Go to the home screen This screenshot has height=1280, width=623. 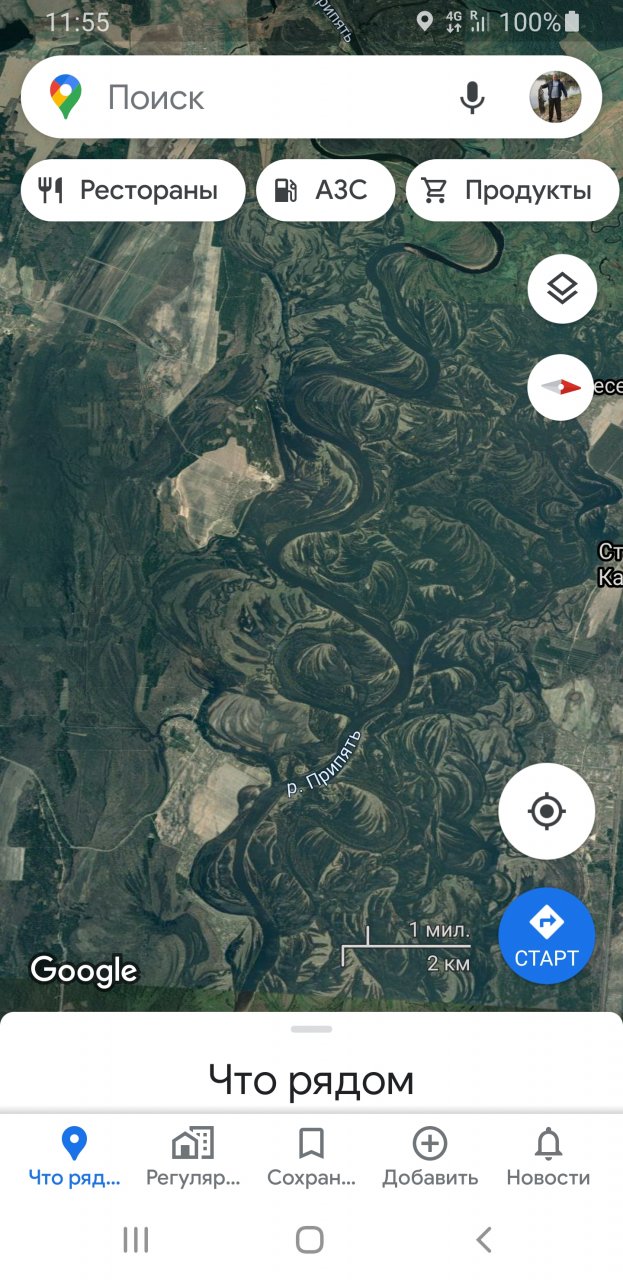point(310,1240)
